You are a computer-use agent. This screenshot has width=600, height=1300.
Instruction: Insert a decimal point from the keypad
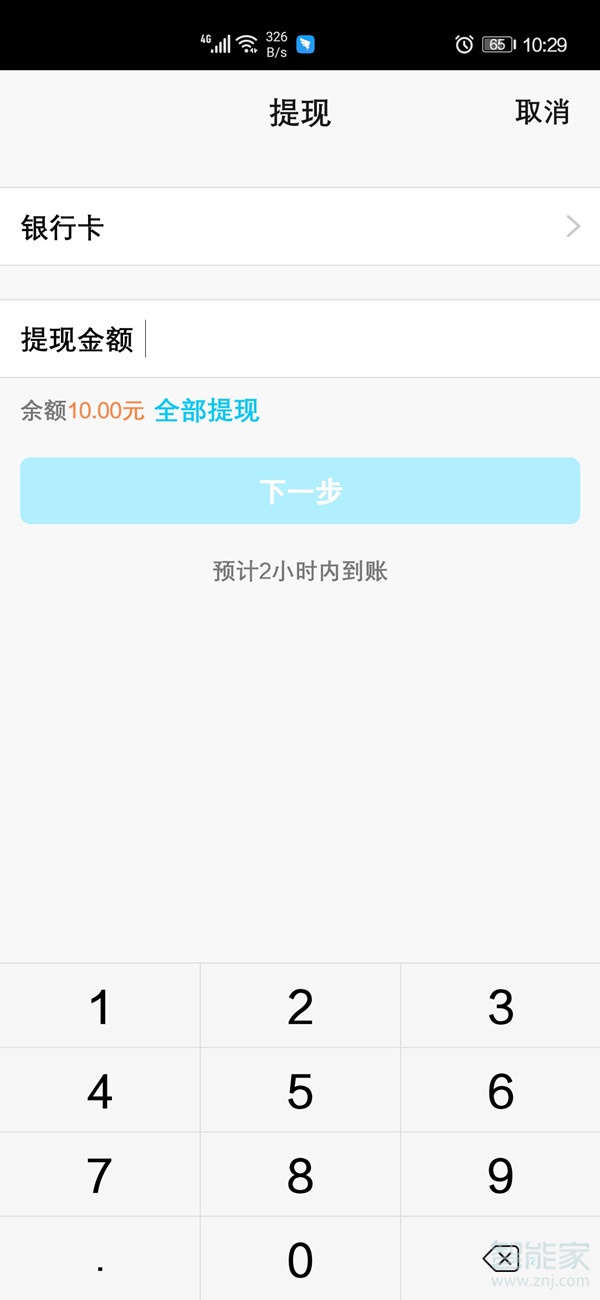point(100,1260)
